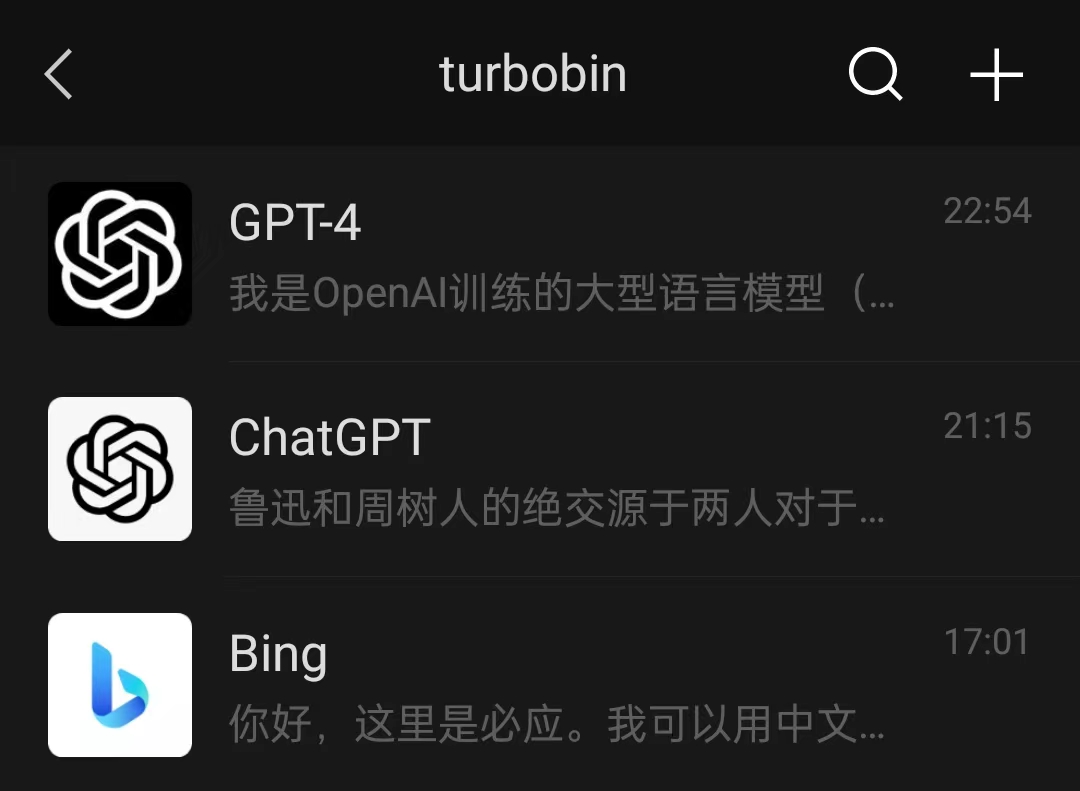Open the search magnifier icon
This screenshot has height=791, width=1080.
(x=875, y=74)
